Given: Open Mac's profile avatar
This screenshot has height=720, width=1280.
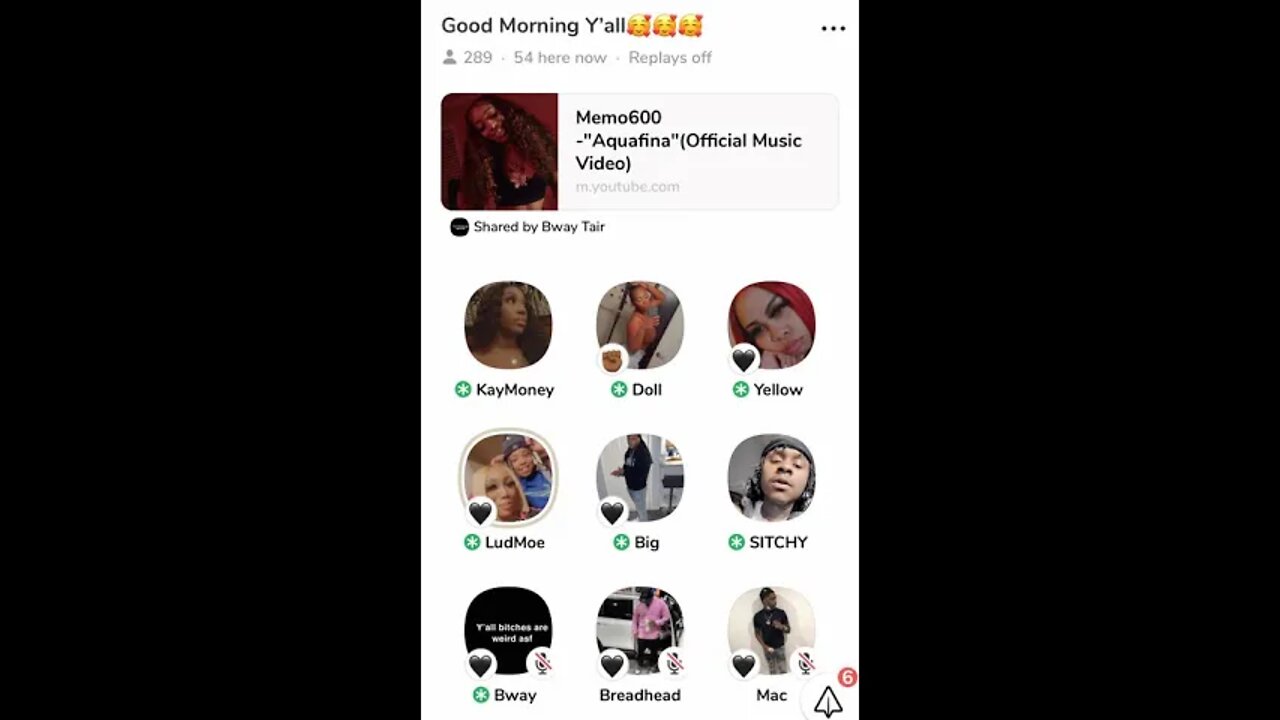Looking at the screenshot, I should tap(771, 631).
